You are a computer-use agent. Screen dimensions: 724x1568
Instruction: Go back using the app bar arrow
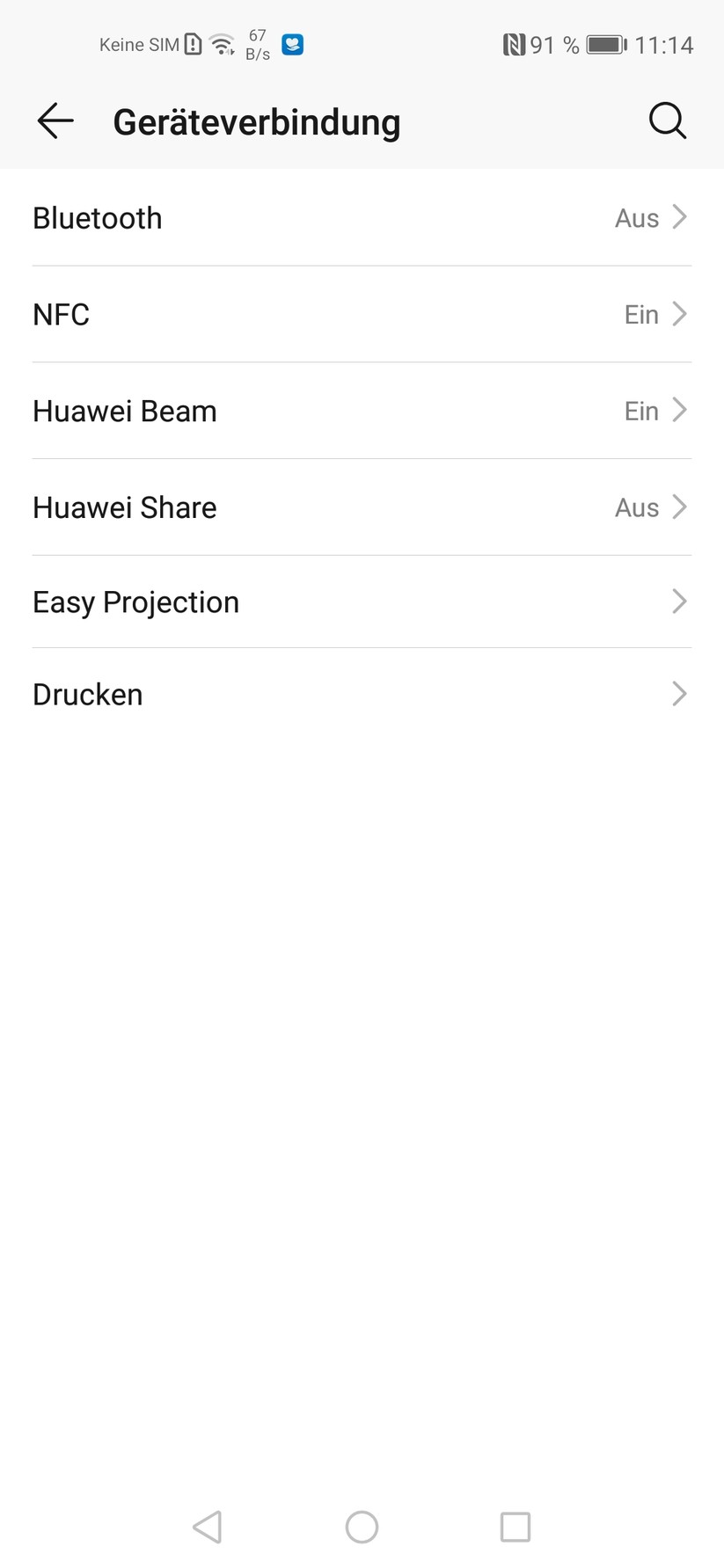(55, 121)
